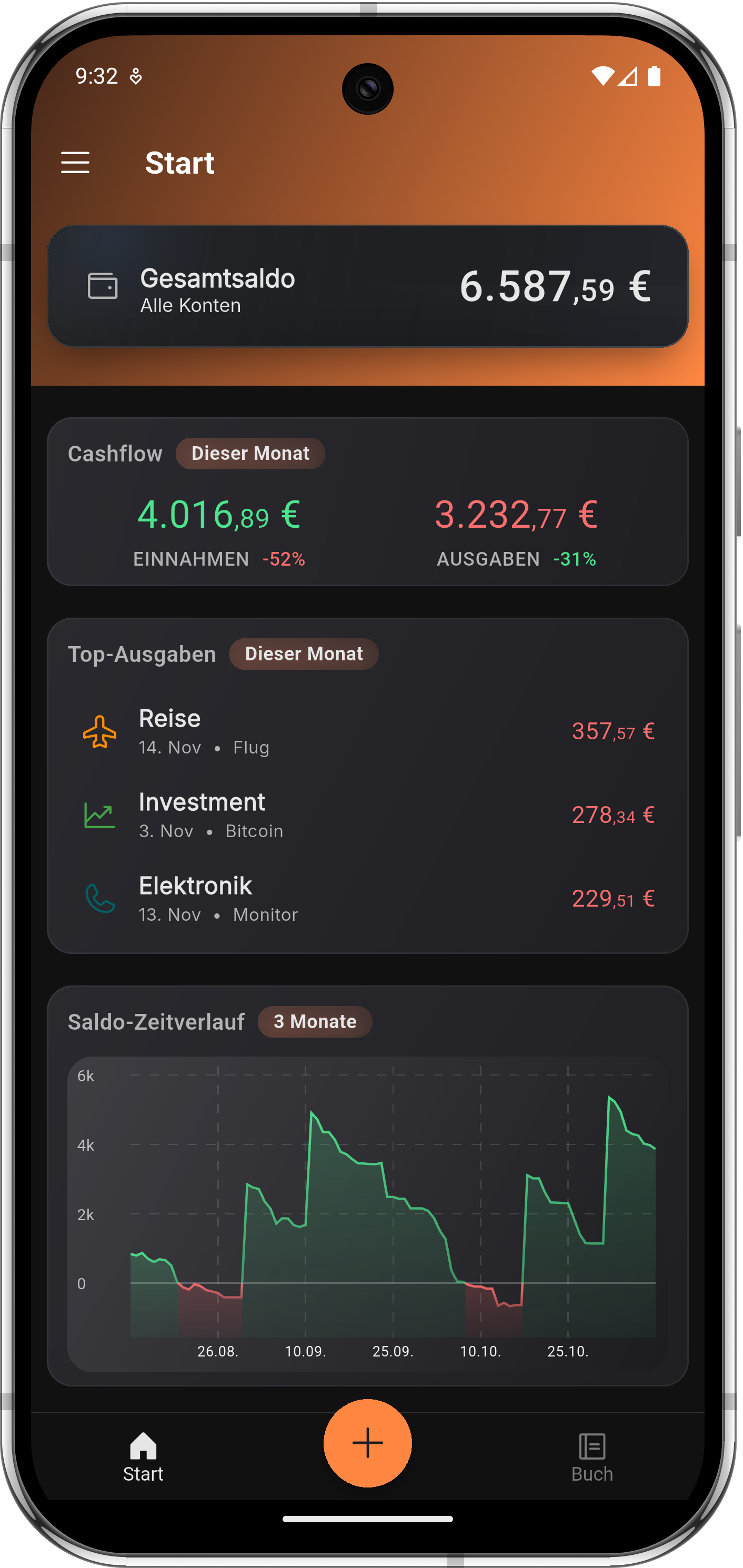Change the Cashflow period via Dieser Monat chip
This screenshot has height=1568, width=743.
click(250, 453)
